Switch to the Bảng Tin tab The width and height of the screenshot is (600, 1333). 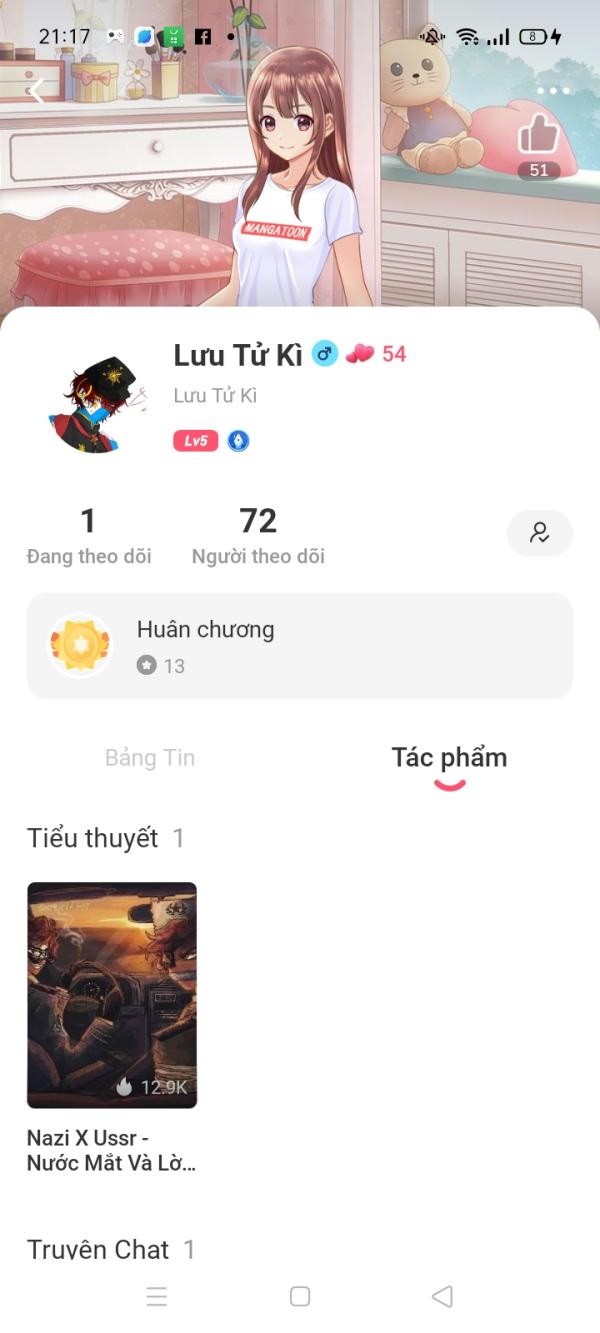click(150, 758)
